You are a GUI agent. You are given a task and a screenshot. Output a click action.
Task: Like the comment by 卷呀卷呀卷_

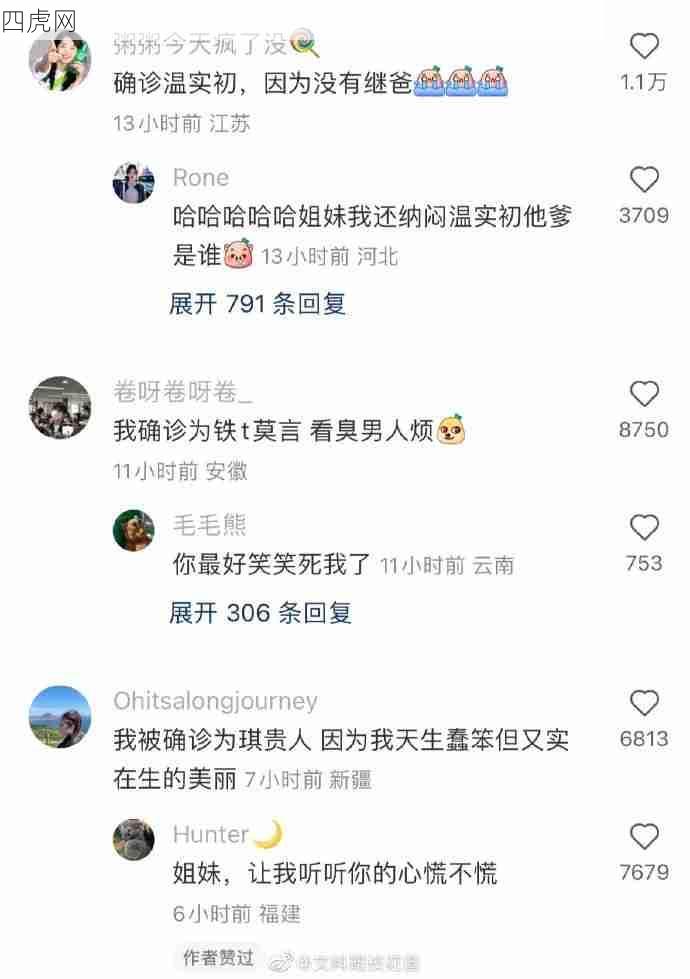click(644, 394)
